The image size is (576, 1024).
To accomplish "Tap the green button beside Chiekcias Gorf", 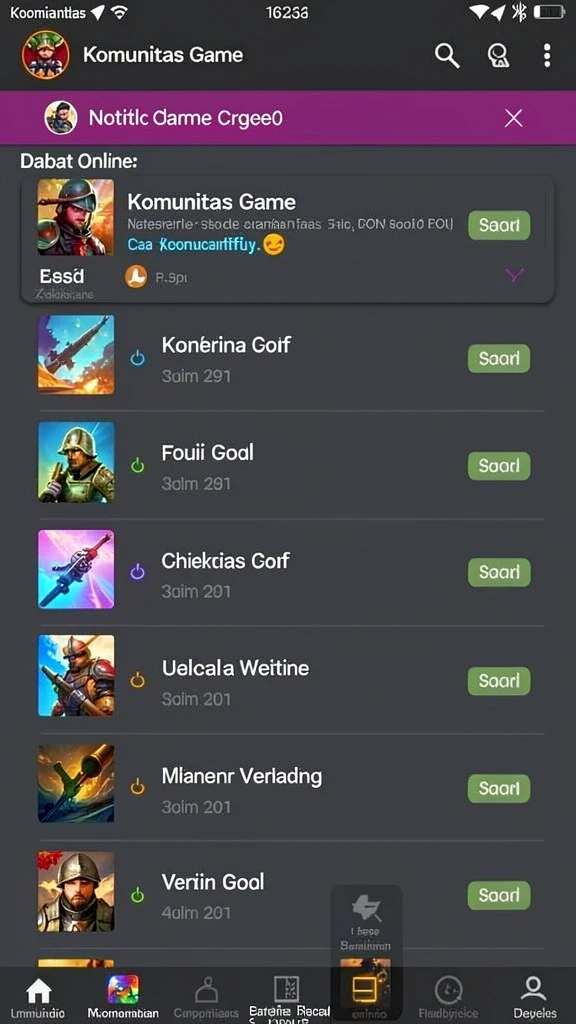I will 499,572.
